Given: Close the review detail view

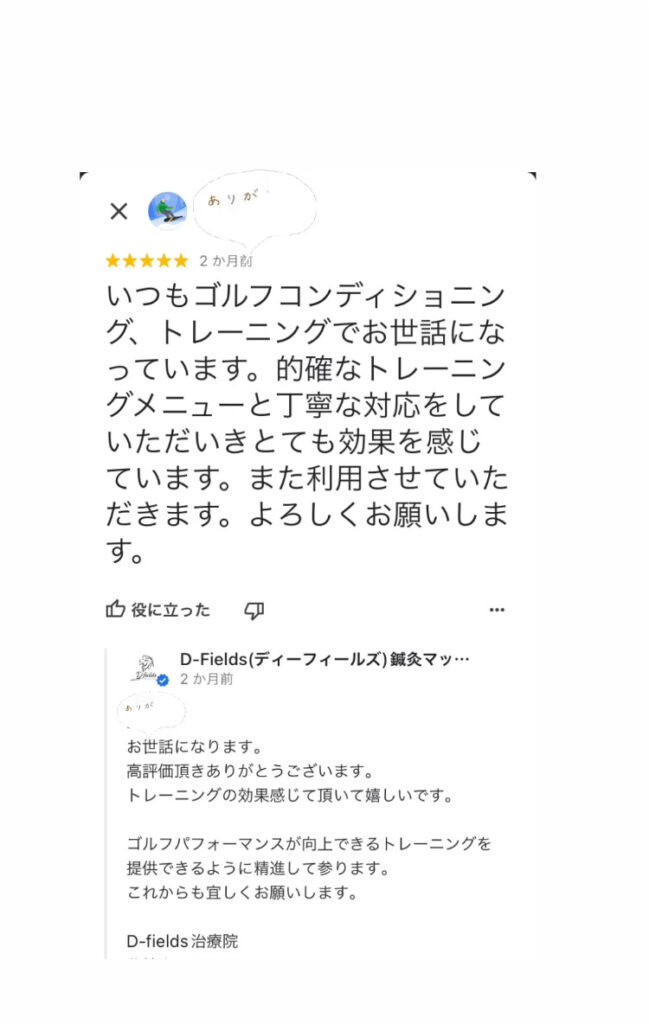Looking at the screenshot, I should [x=119, y=211].
